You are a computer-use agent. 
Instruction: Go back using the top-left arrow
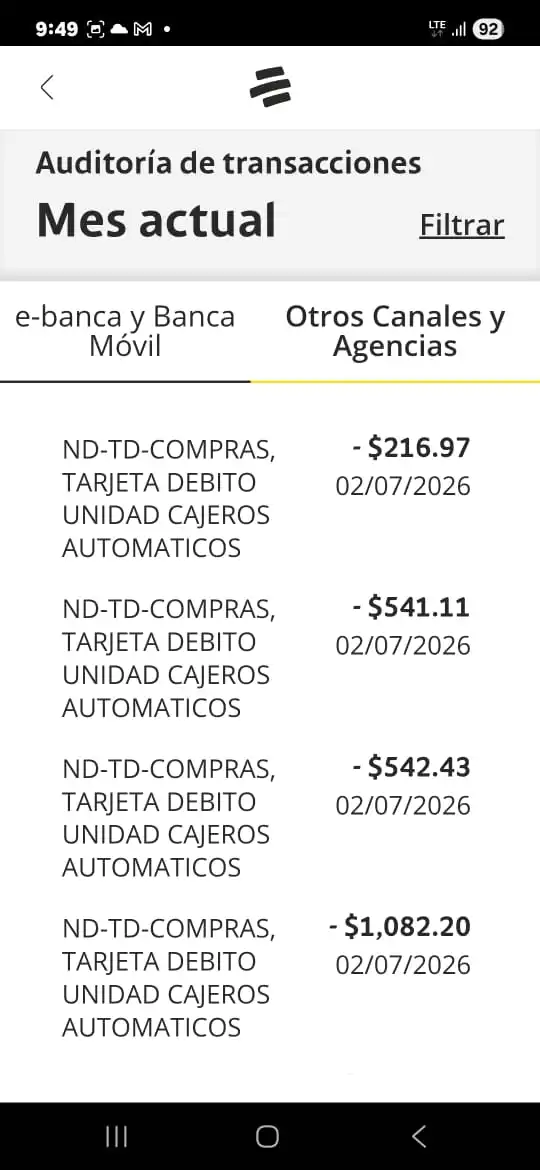pyautogui.click(x=47, y=87)
